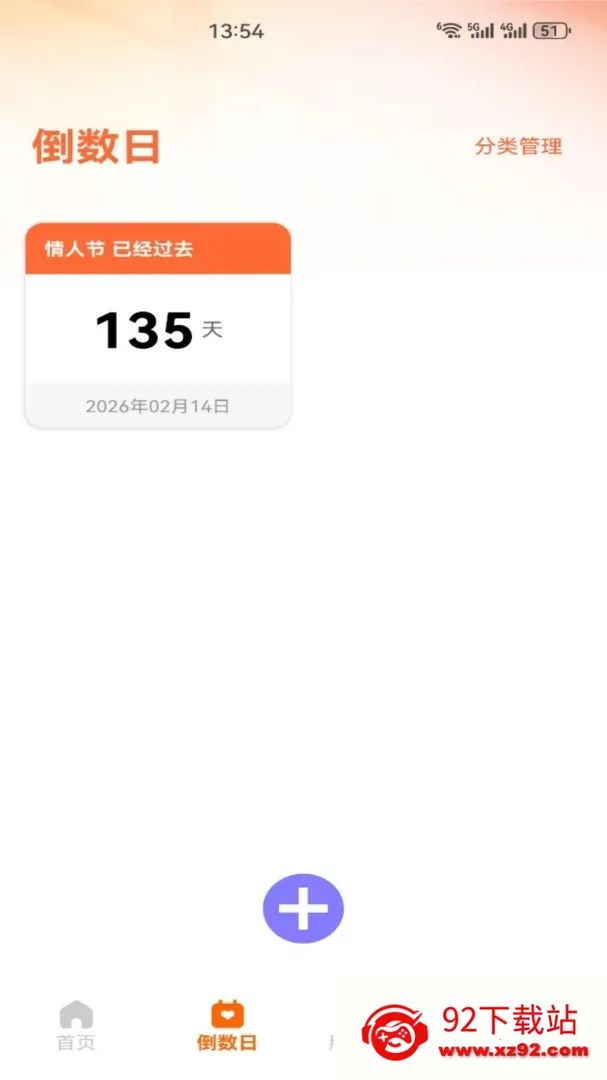
Task: Add a new countdown with plus button
Action: click(x=303, y=908)
